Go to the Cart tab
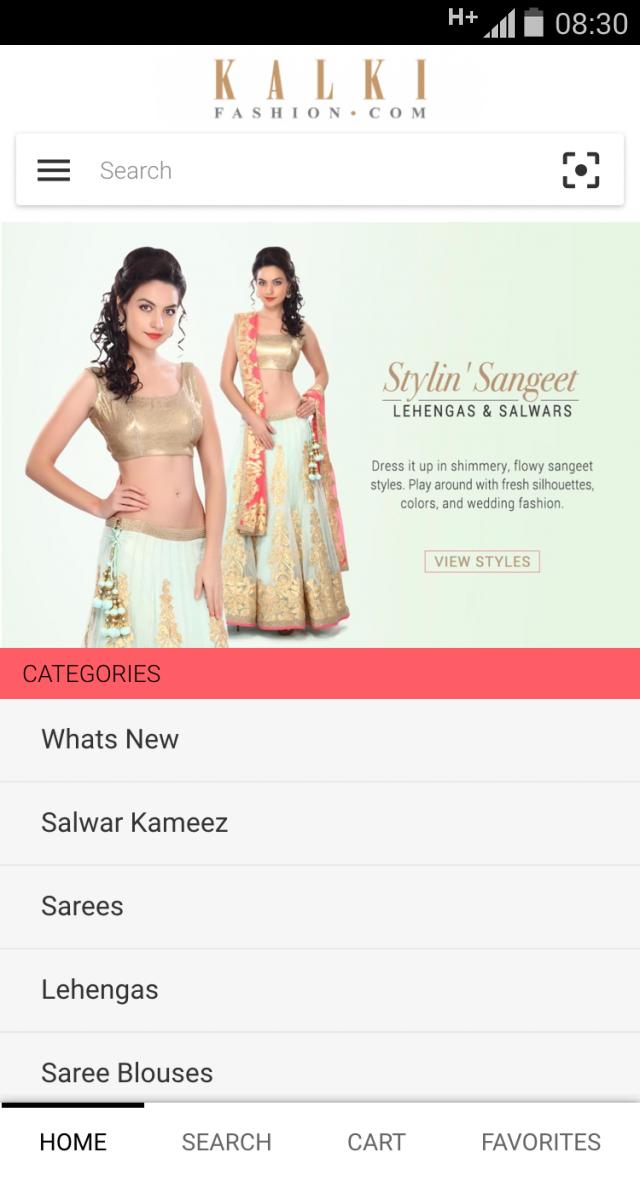Screen dimensions: 640x1181 click(x=376, y=1142)
